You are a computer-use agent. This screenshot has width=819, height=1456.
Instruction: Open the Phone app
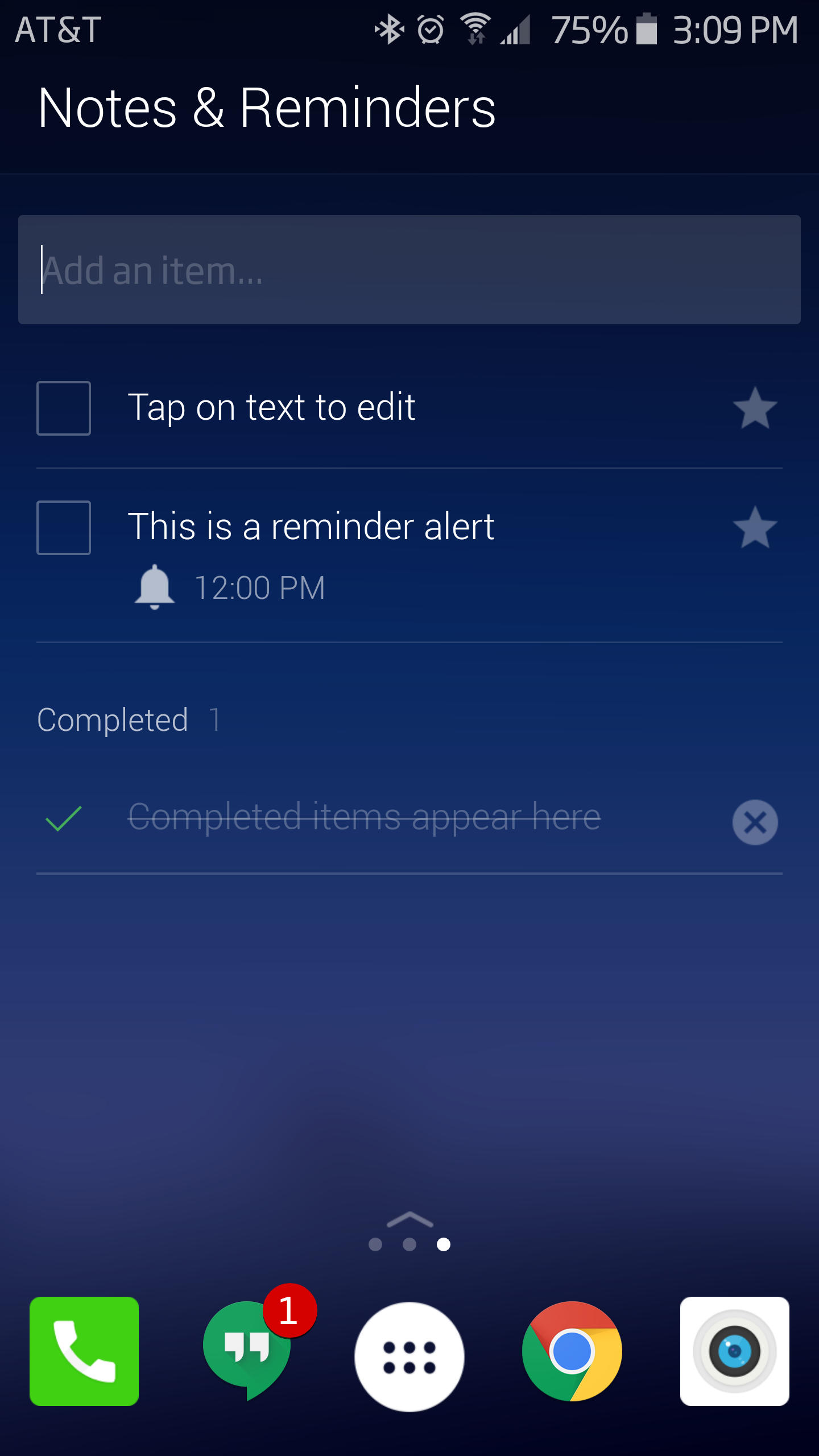coord(84,1351)
